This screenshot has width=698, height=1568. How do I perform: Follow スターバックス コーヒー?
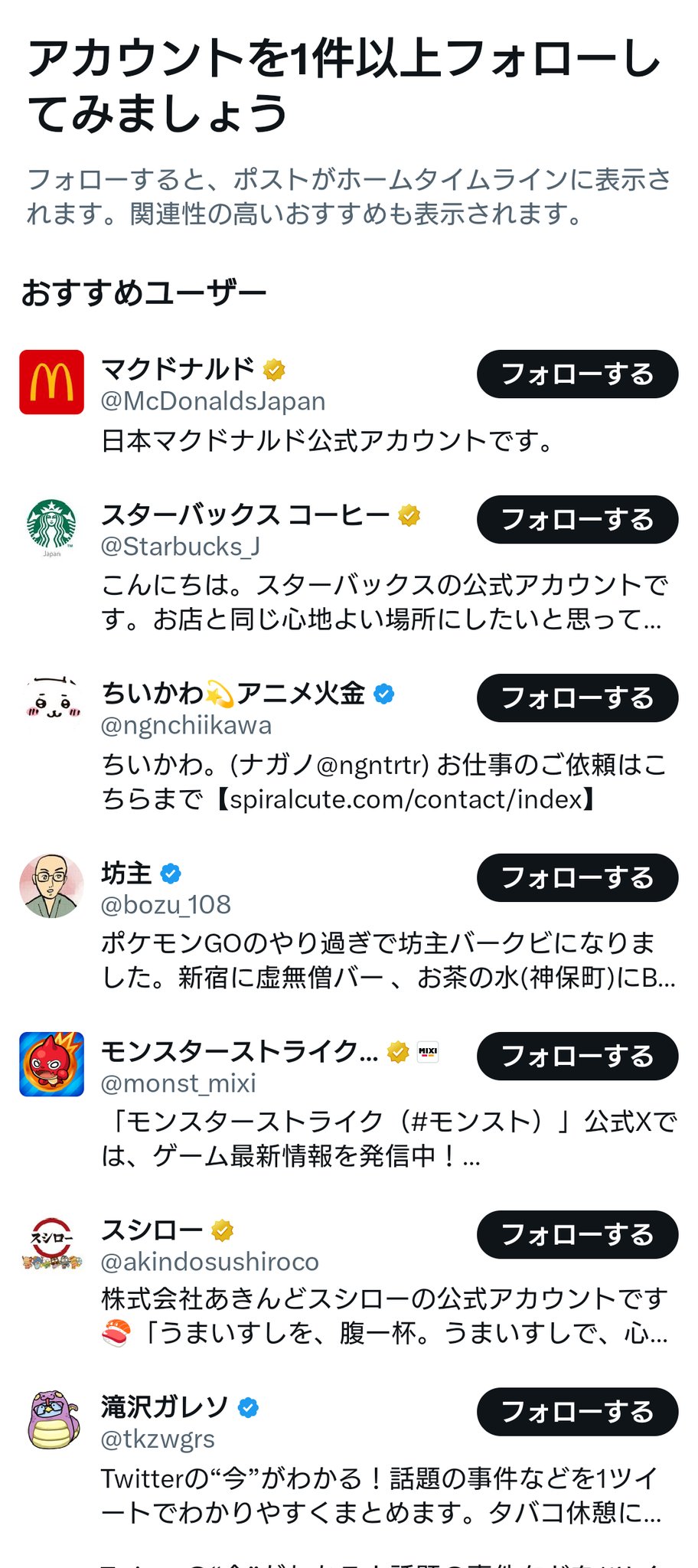click(x=577, y=520)
